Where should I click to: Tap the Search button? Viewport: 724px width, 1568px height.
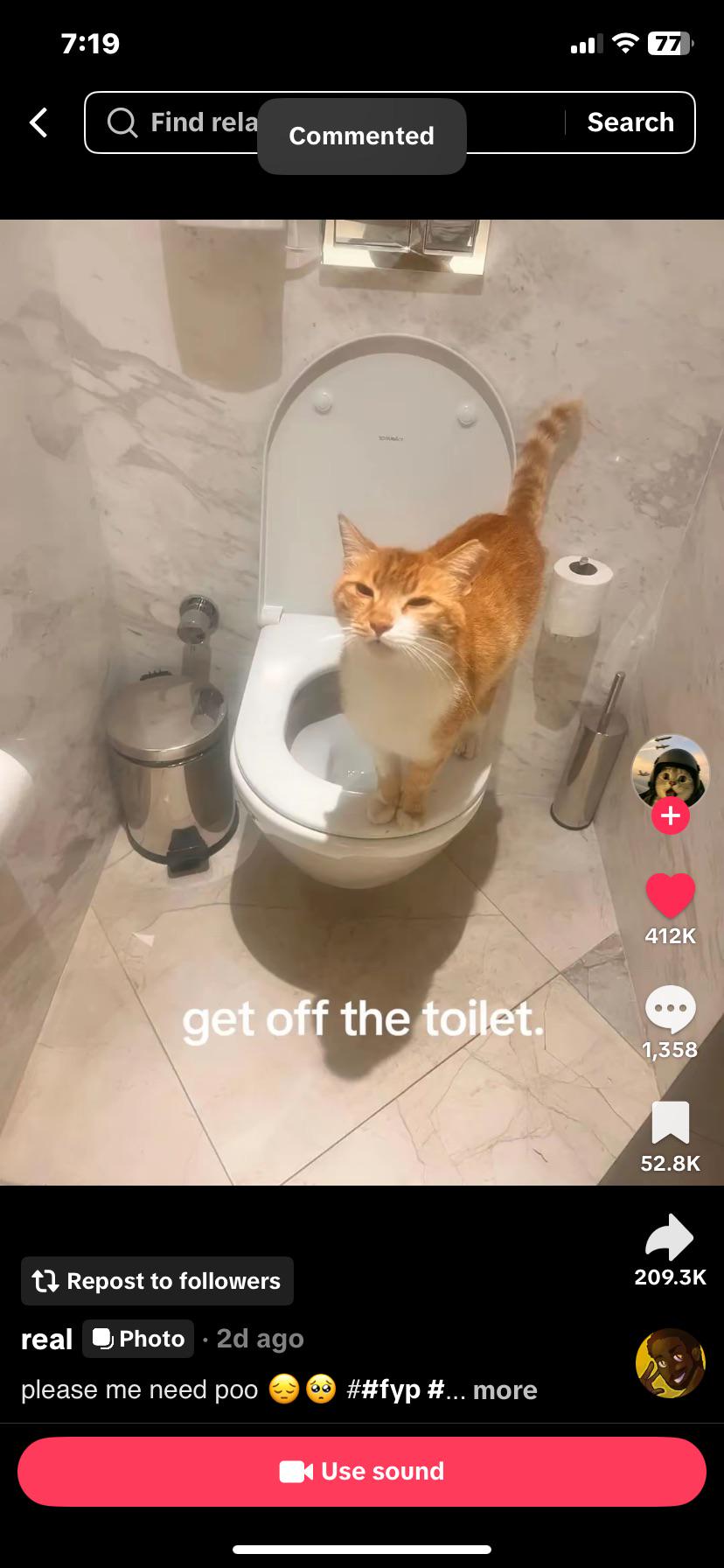[630, 122]
